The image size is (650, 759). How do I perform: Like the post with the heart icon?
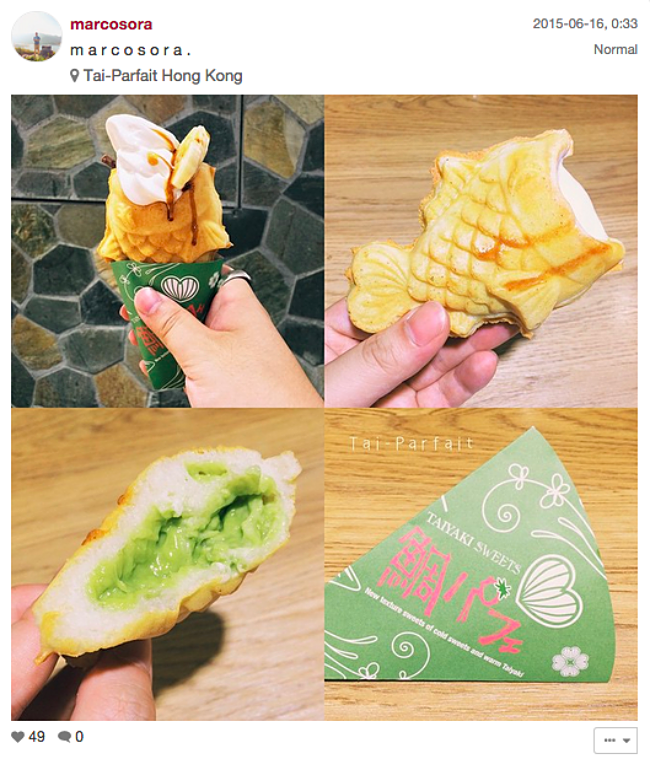[17, 737]
